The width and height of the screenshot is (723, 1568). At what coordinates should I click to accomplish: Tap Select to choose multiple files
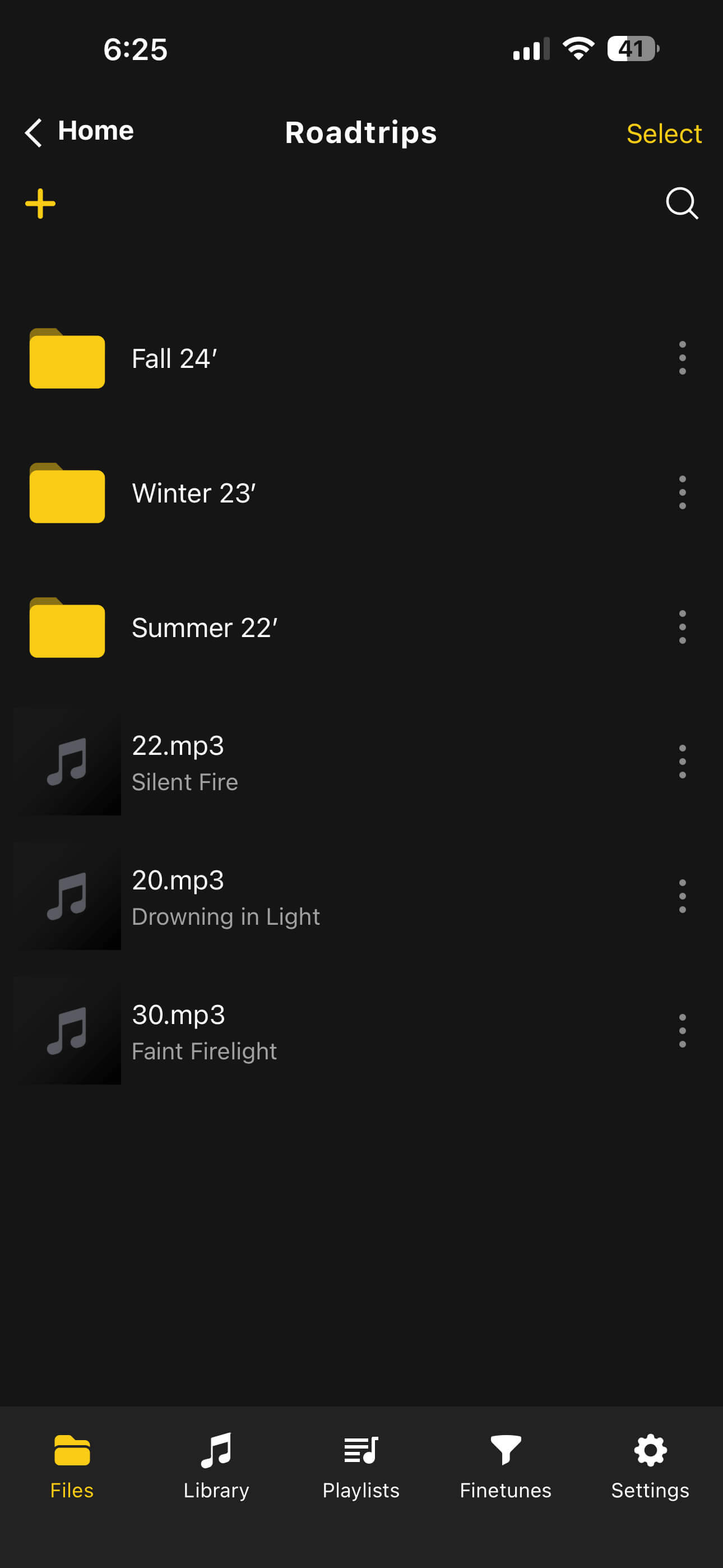click(x=664, y=133)
